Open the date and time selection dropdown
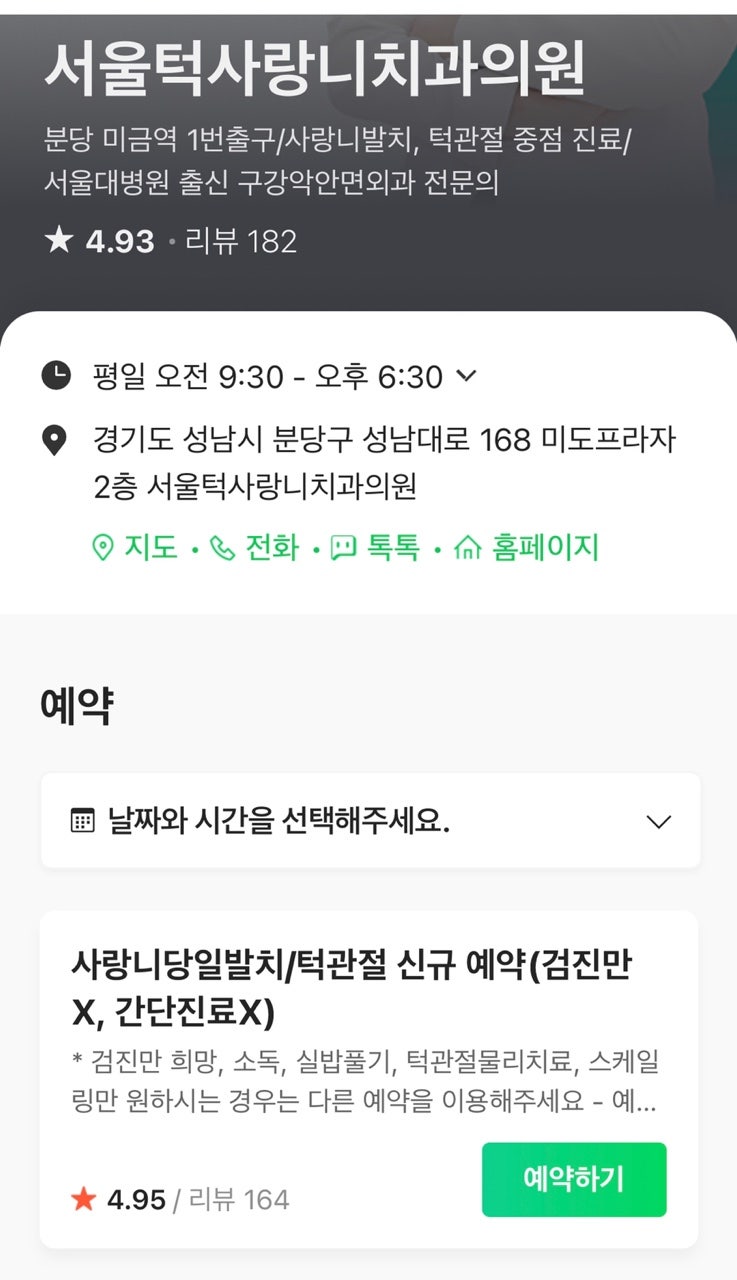This screenshot has height=1280, width=737. pyautogui.click(x=370, y=822)
